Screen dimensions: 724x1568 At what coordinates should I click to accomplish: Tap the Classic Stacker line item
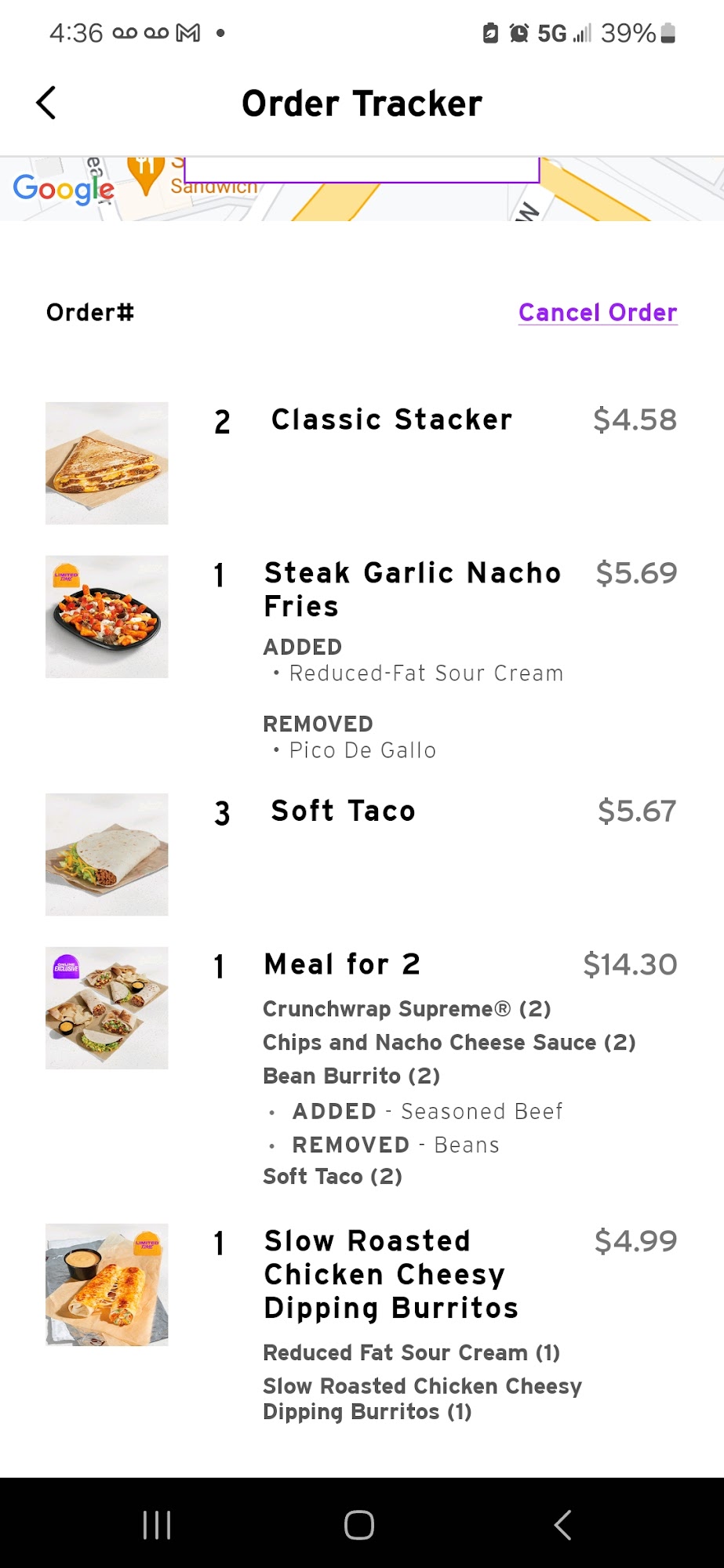[x=391, y=419]
